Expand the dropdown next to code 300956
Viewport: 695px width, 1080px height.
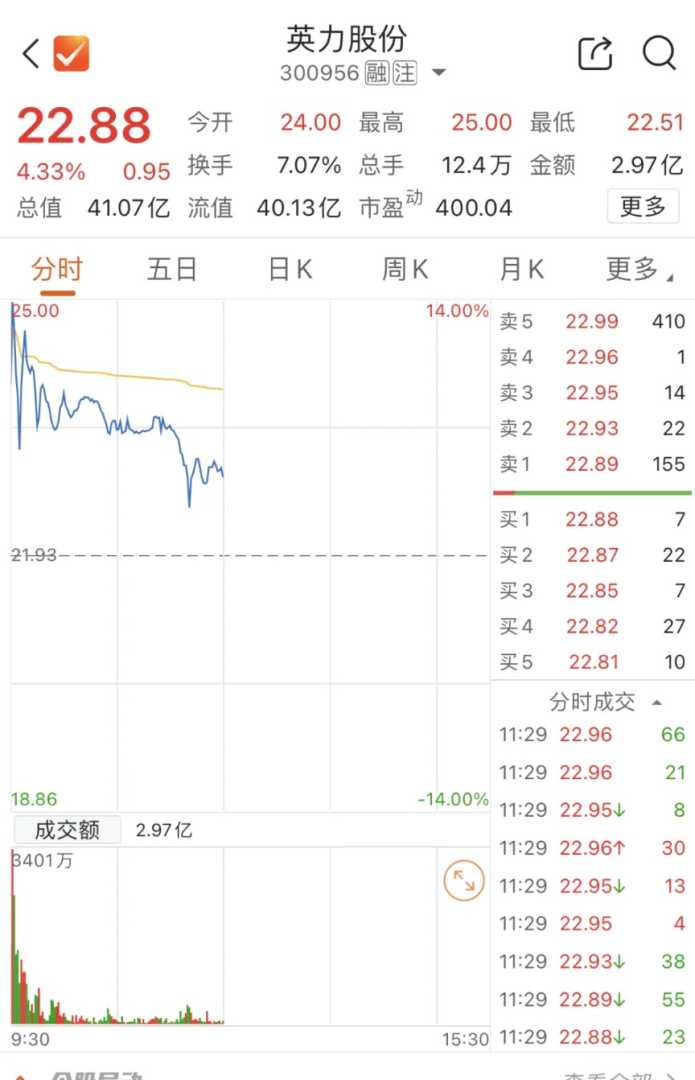(438, 73)
